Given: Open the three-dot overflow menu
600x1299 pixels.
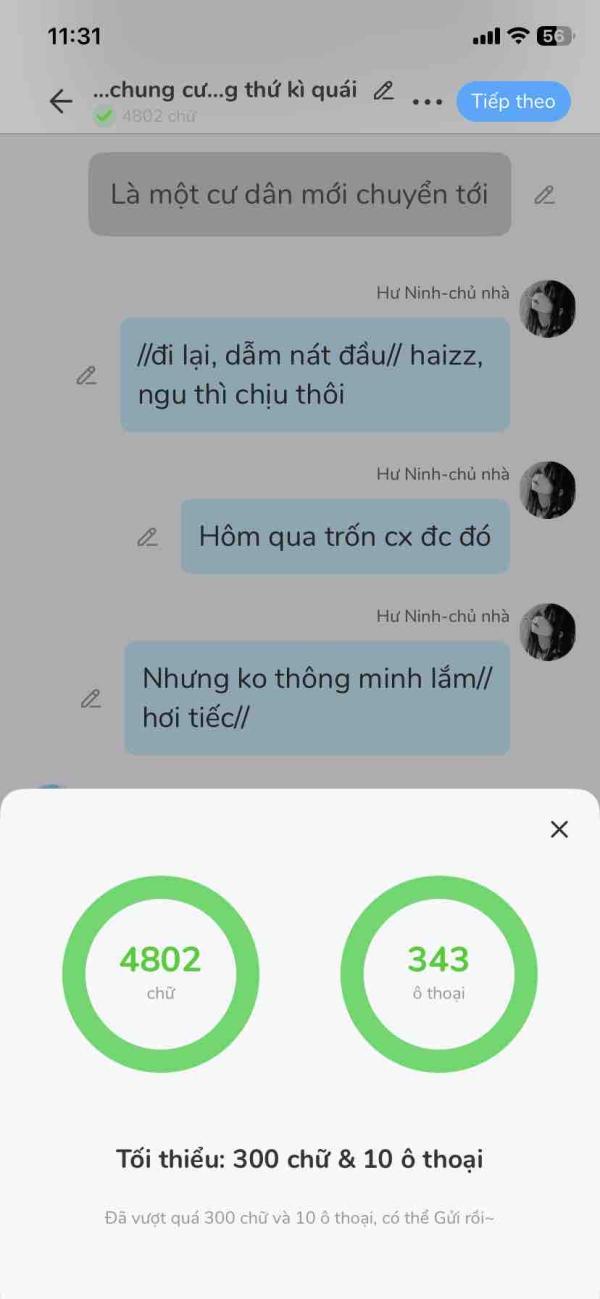Looking at the screenshot, I should pos(427,102).
